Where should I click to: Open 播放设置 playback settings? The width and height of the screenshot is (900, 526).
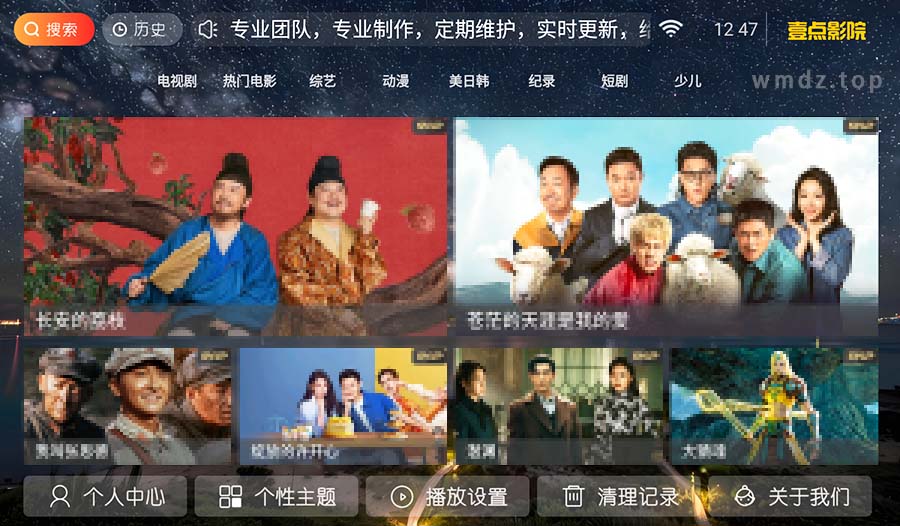[x=447, y=496]
